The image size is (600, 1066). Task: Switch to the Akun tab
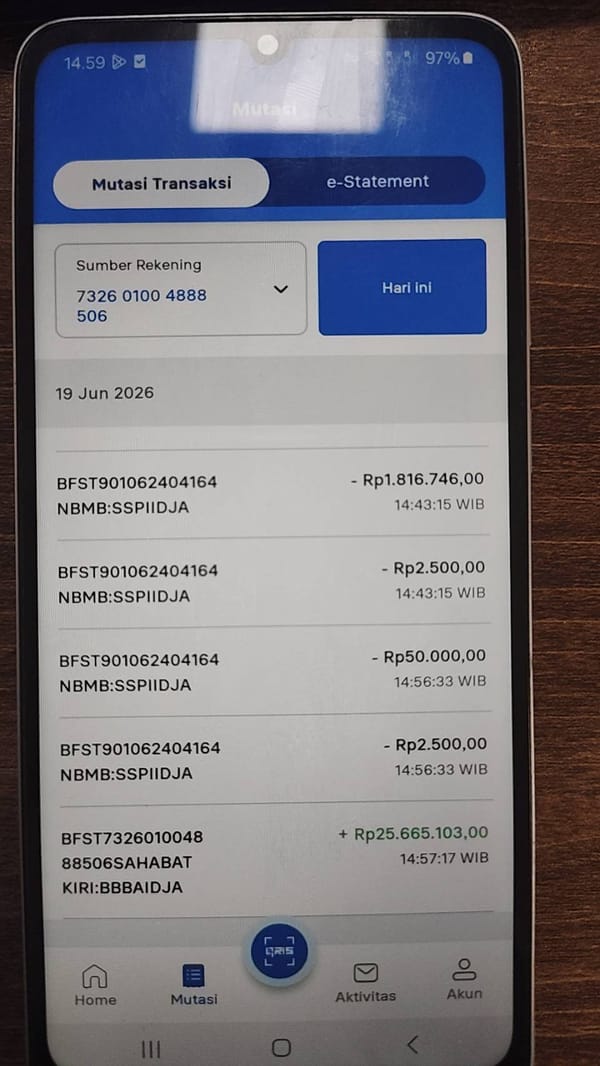465,980
